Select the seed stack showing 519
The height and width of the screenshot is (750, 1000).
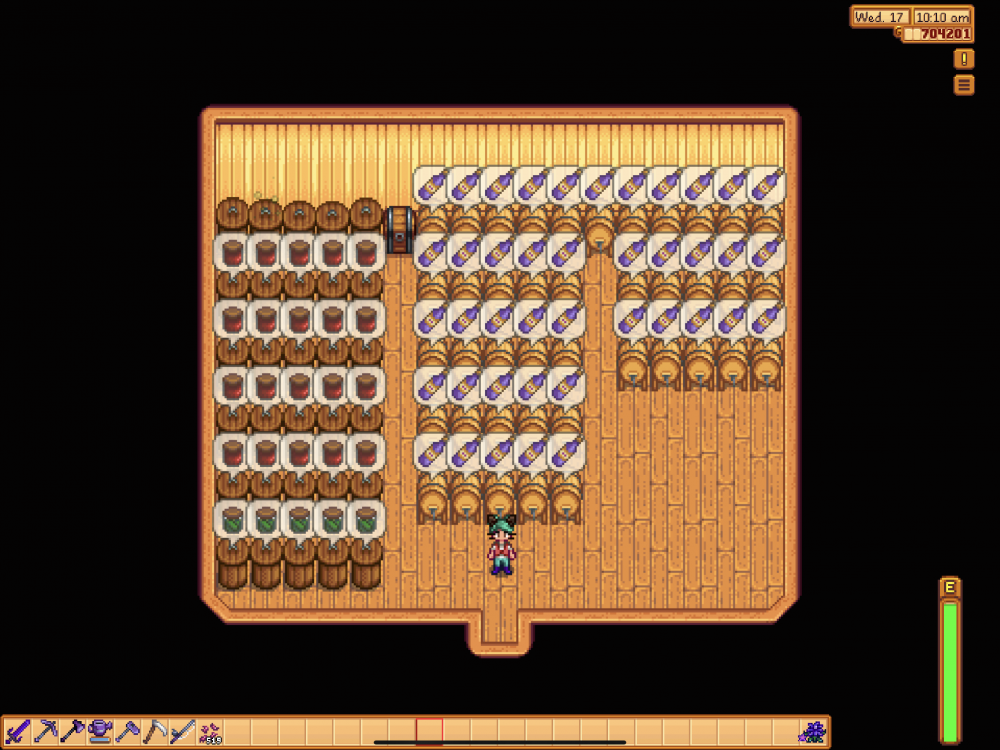click(210, 733)
